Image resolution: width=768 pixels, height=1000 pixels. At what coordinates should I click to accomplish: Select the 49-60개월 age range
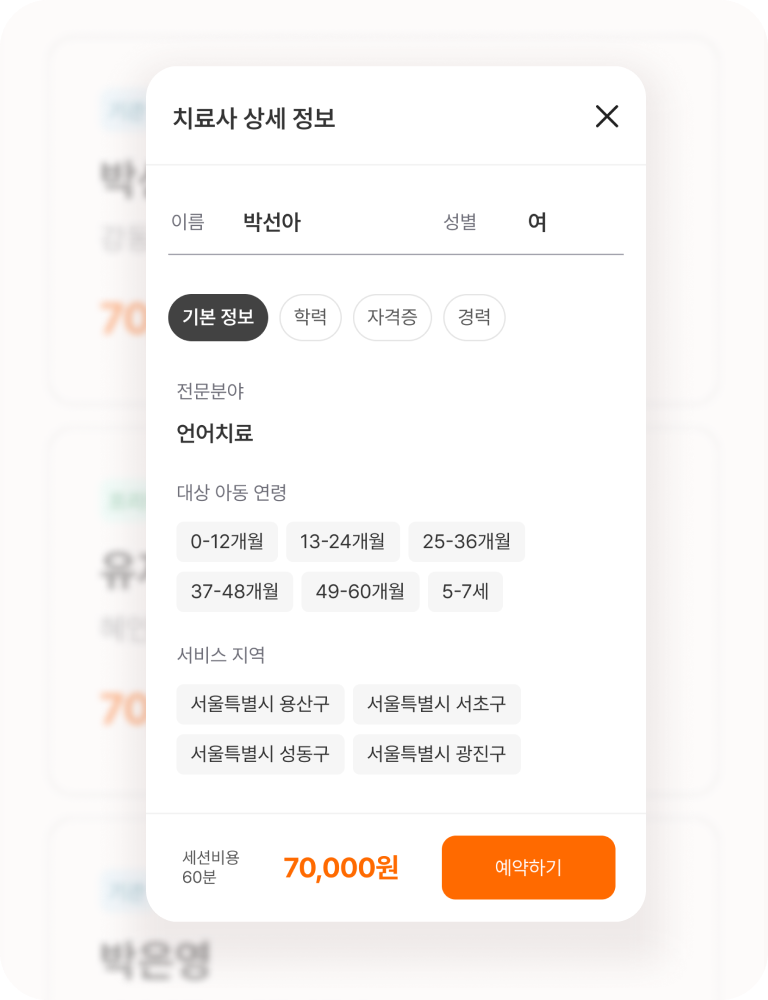pyautogui.click(x=360, y=591)
